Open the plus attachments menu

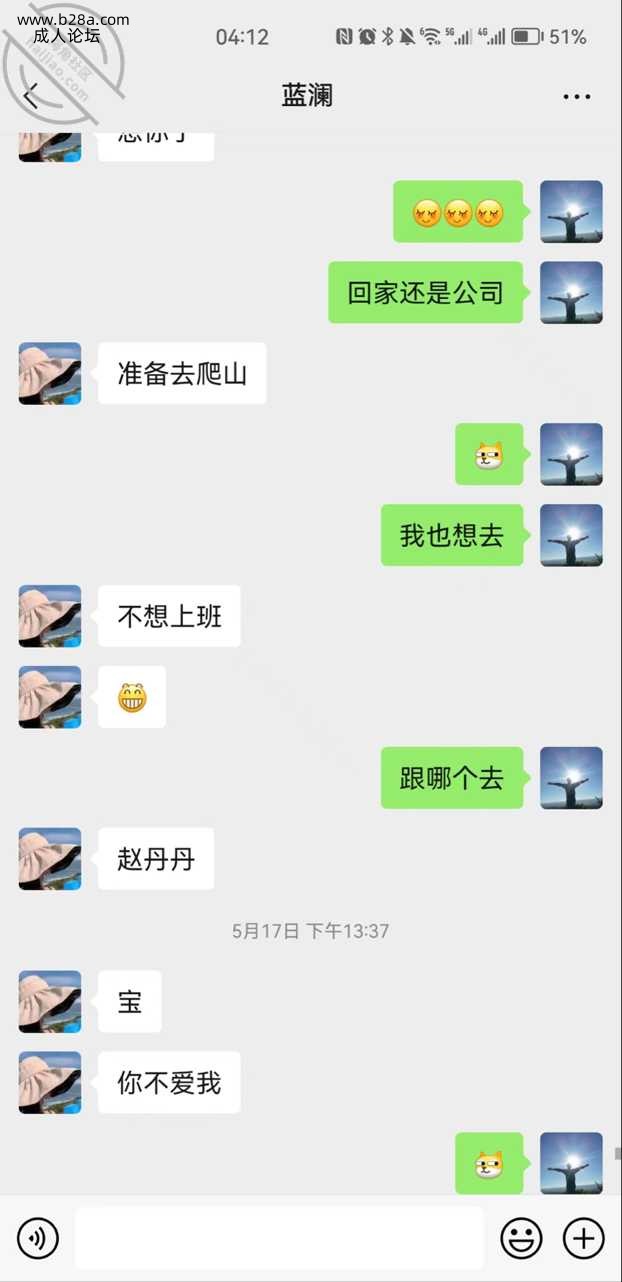pyautogui.click(x=584, y=1239)
